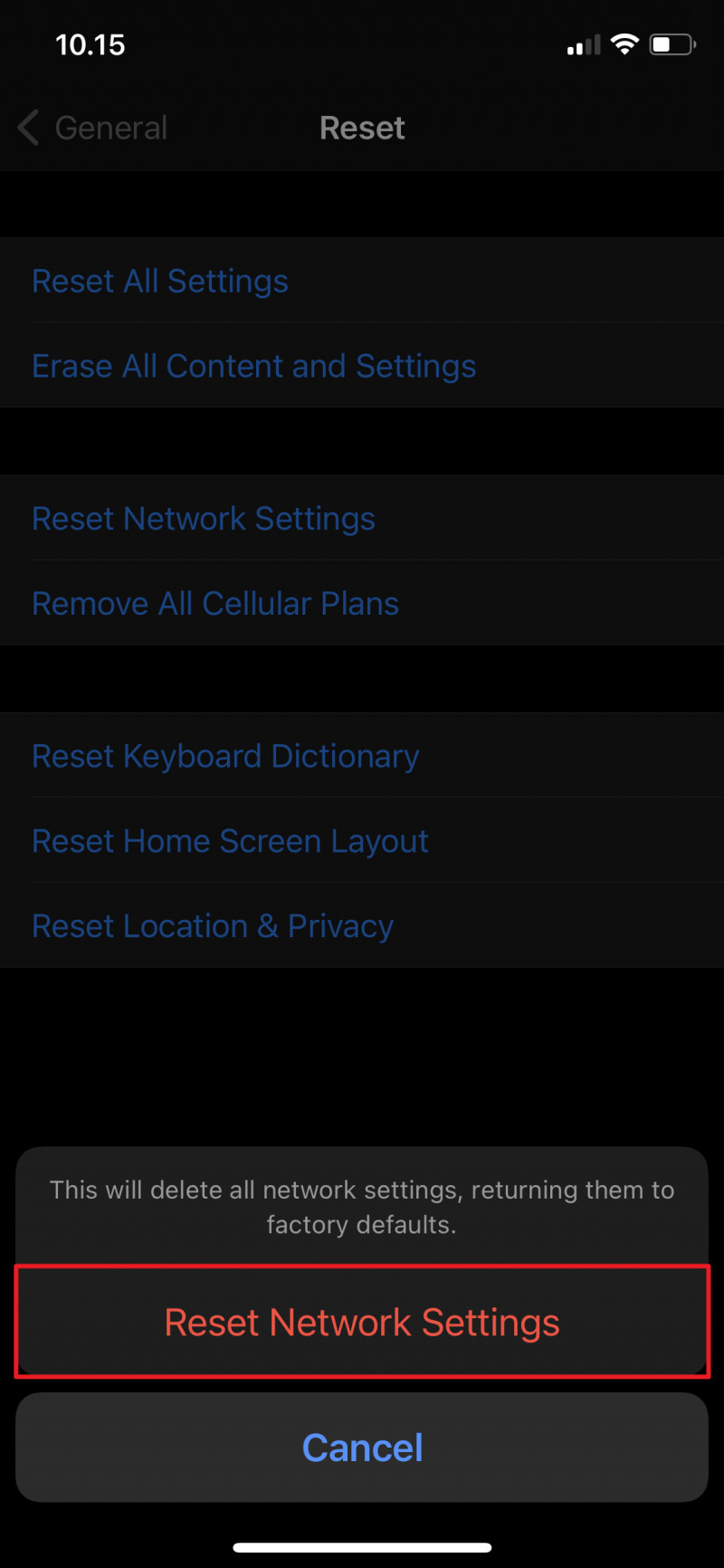Tap the blue Reset Network Settings list row
Image resolution: width=724 pixels, height=1568 pixels.
click(204, 519)
